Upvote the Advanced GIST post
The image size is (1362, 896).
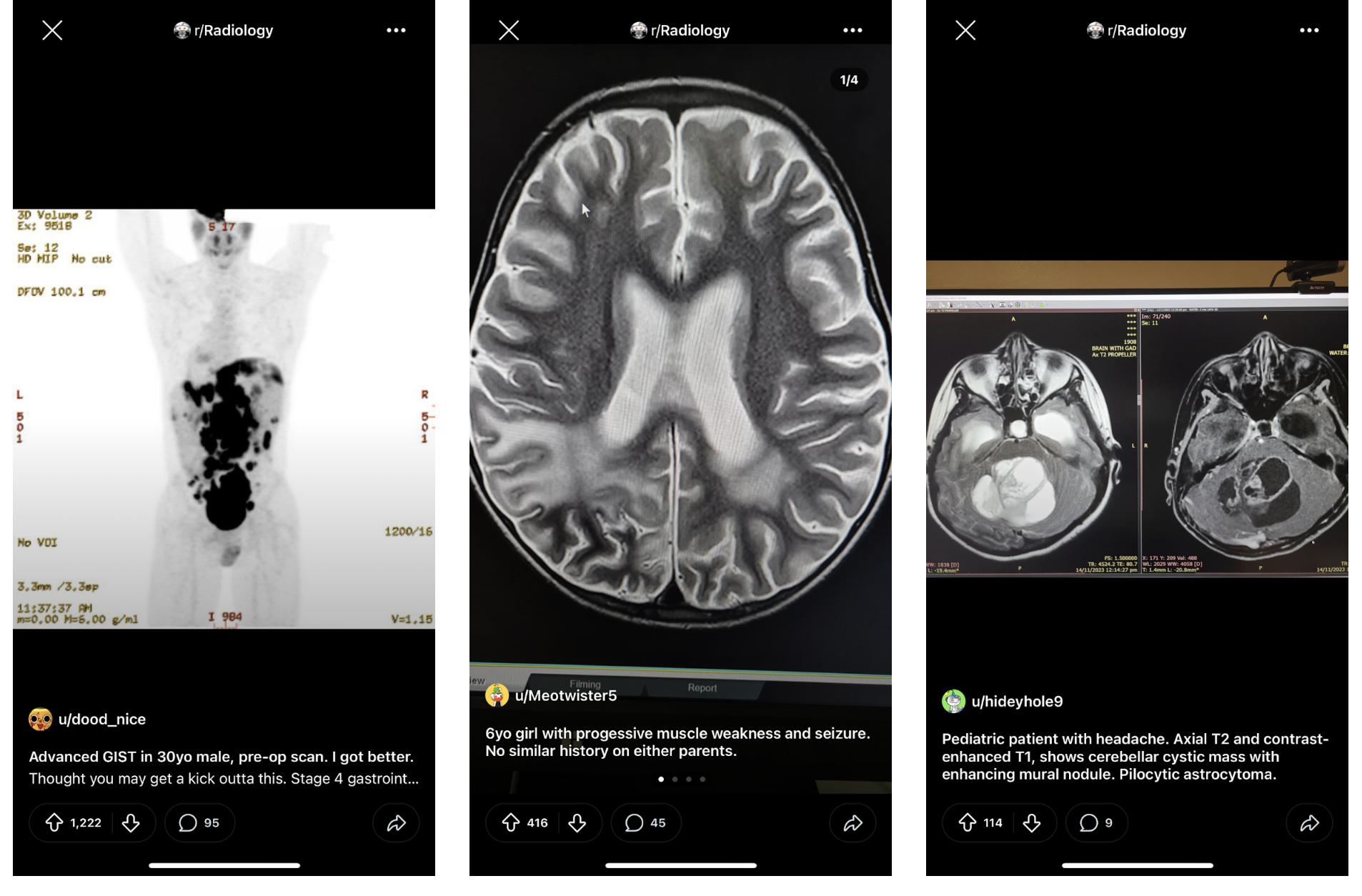(x=54, y=822)
